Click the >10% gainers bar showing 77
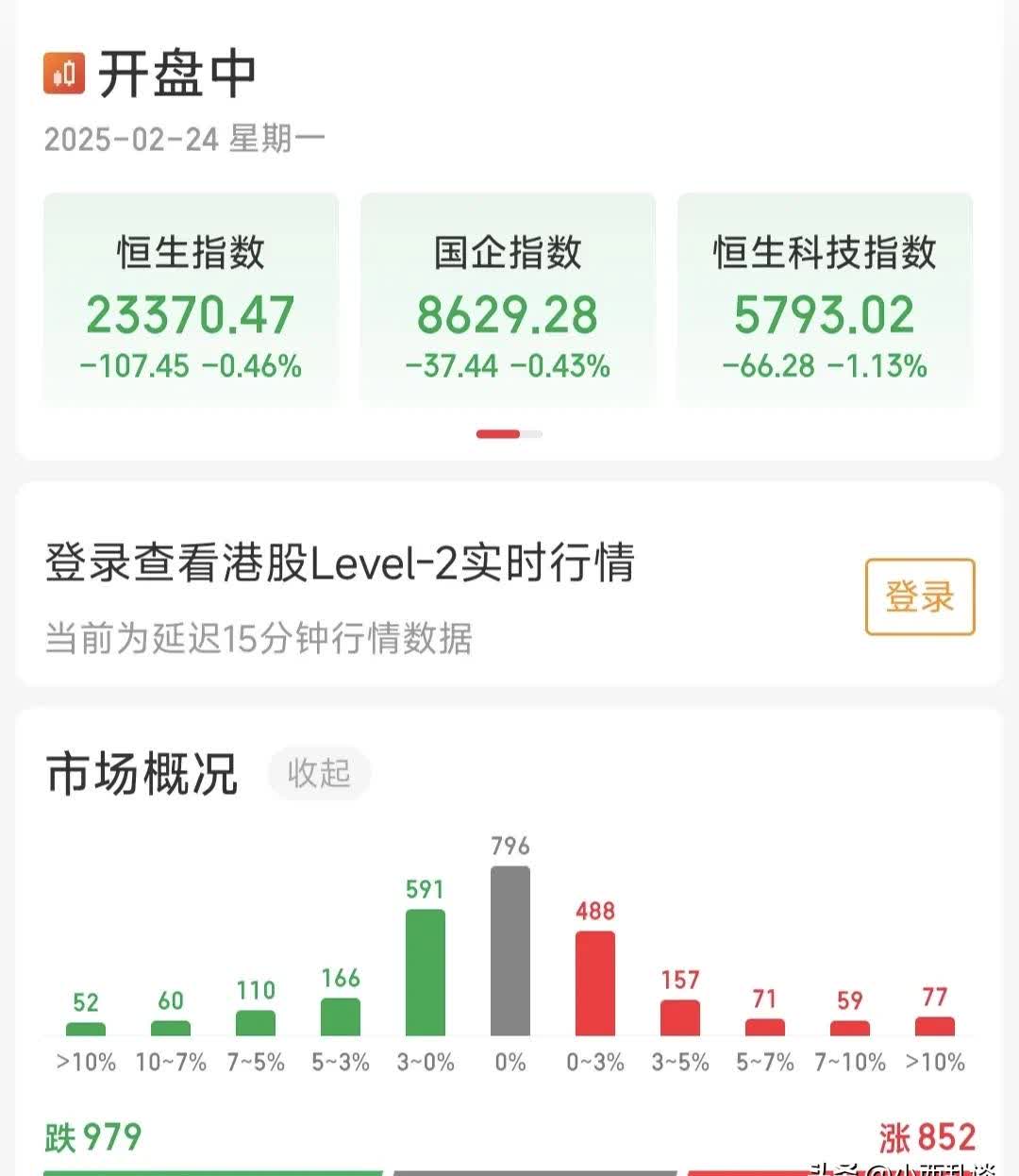 pos(934,1025)
